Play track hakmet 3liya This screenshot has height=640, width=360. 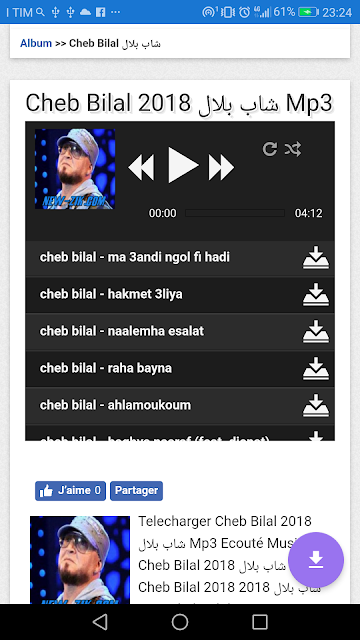point(111,294)
